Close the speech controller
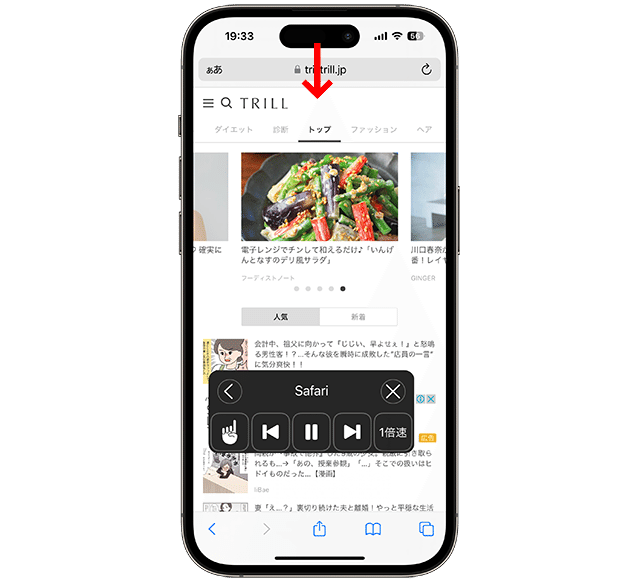Viewport: 640px width, 582px height. pyautogui.click(x=393, y=392)
